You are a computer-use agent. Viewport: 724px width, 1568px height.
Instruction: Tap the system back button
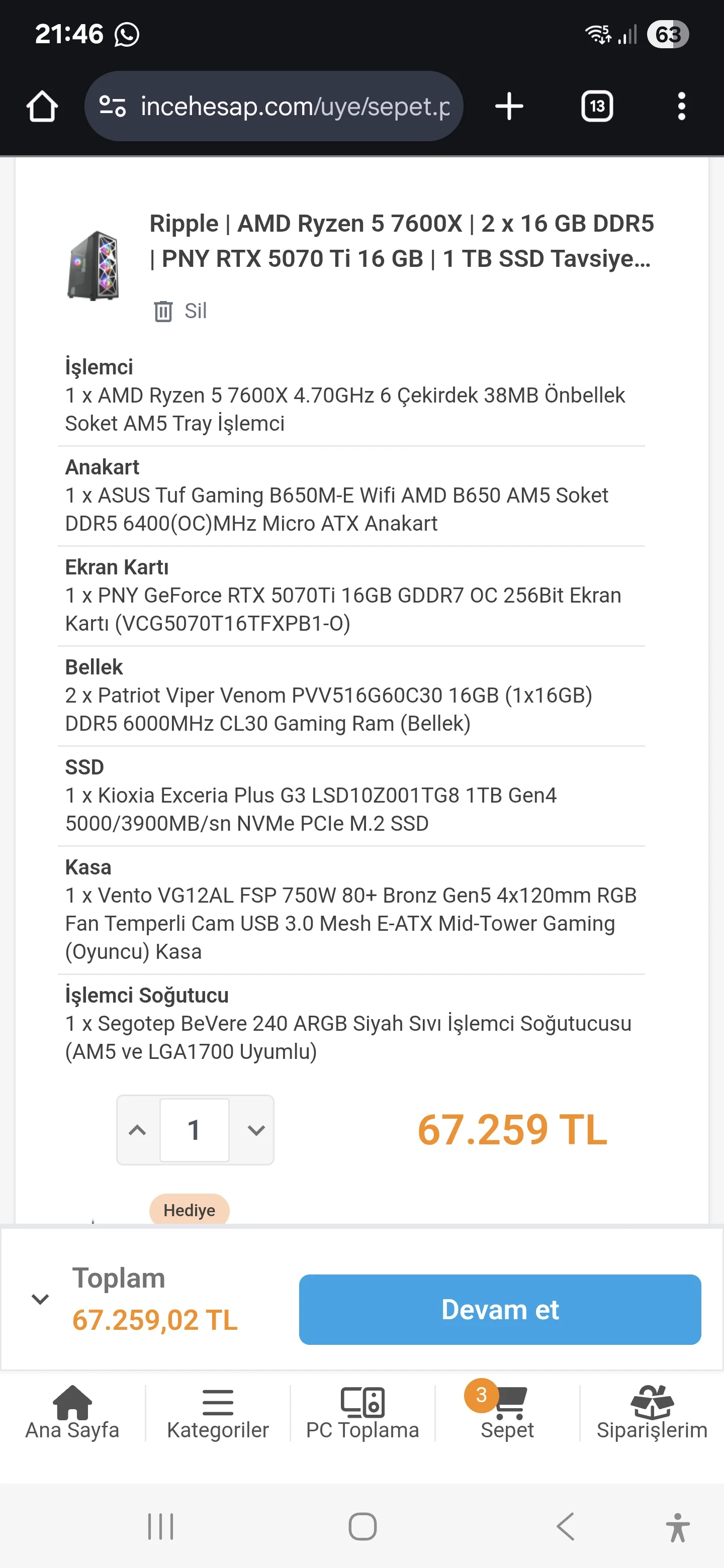566,1527
